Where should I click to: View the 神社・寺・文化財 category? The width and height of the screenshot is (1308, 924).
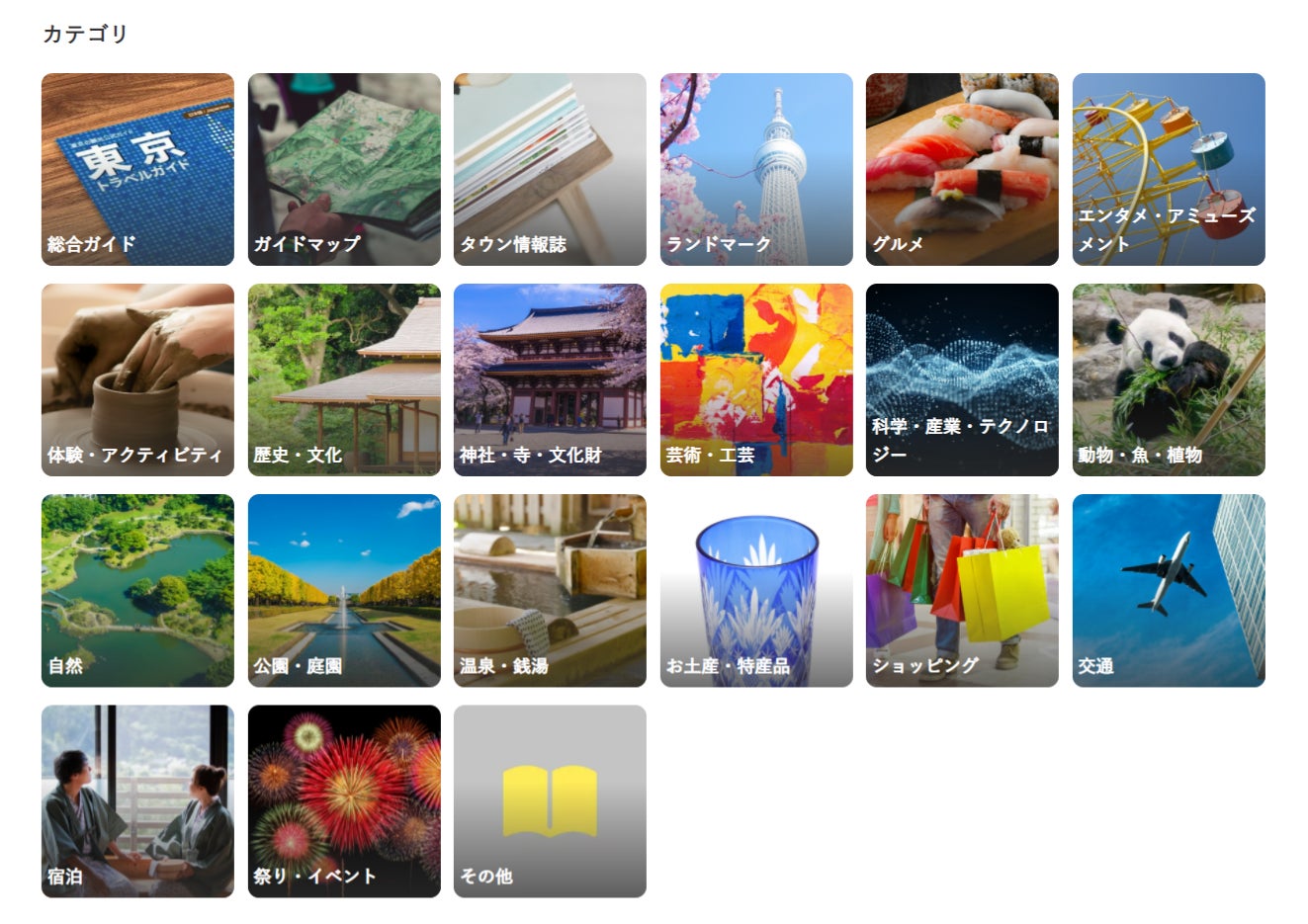[x=550, y=379]
